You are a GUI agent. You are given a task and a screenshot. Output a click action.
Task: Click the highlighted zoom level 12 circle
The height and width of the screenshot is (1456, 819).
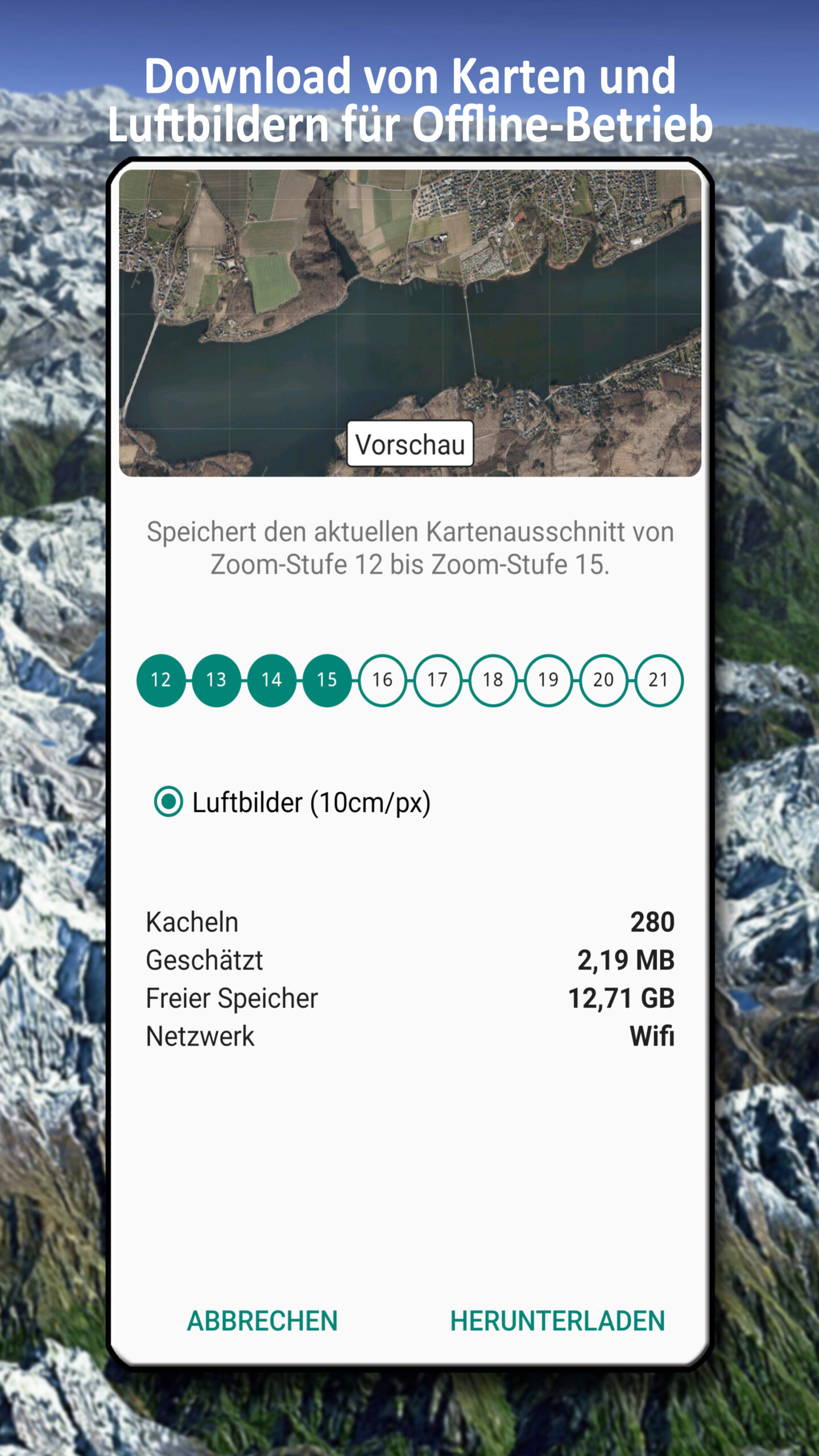[x=162, y=680]
